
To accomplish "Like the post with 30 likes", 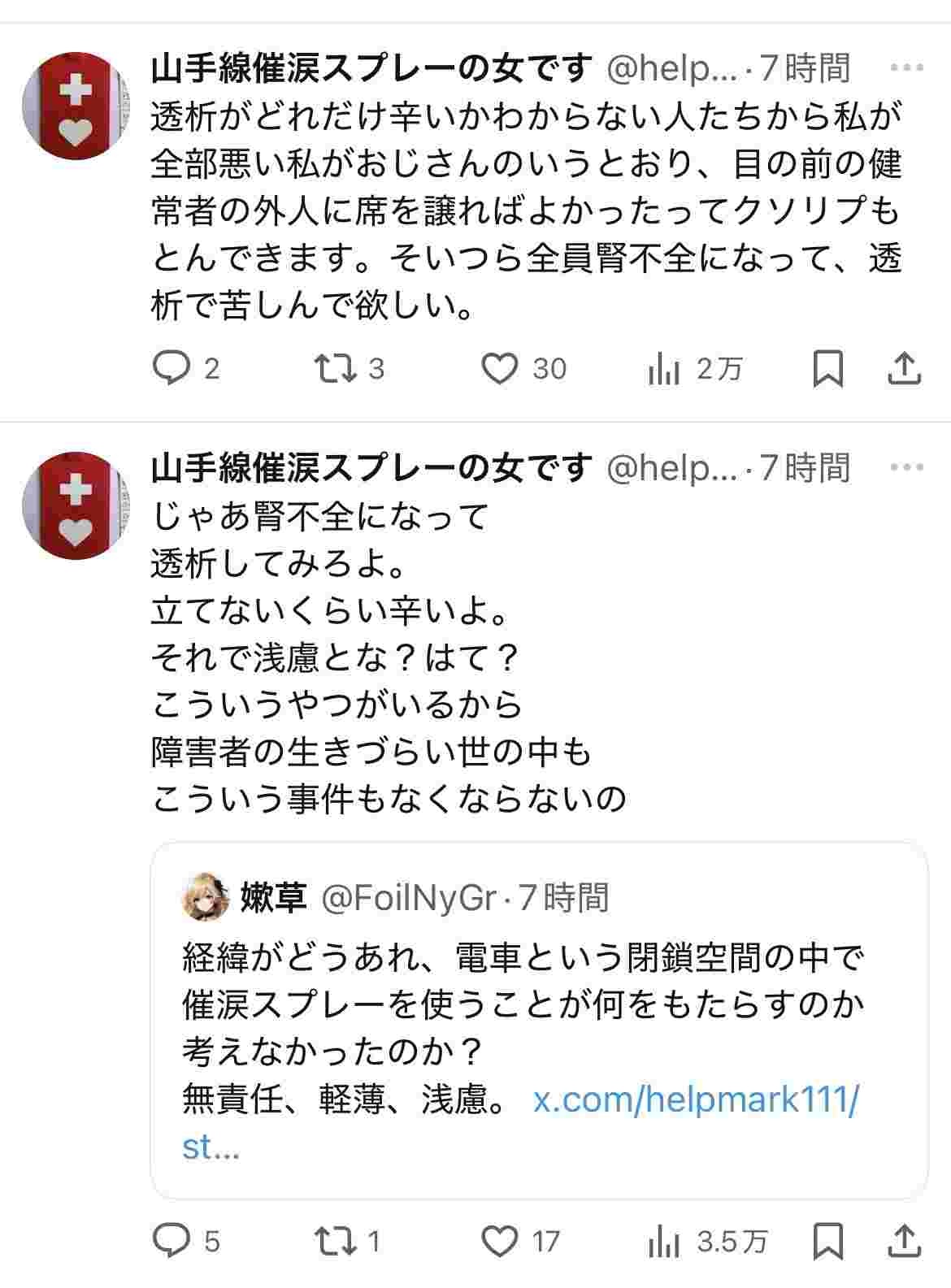I will [499, 370].
